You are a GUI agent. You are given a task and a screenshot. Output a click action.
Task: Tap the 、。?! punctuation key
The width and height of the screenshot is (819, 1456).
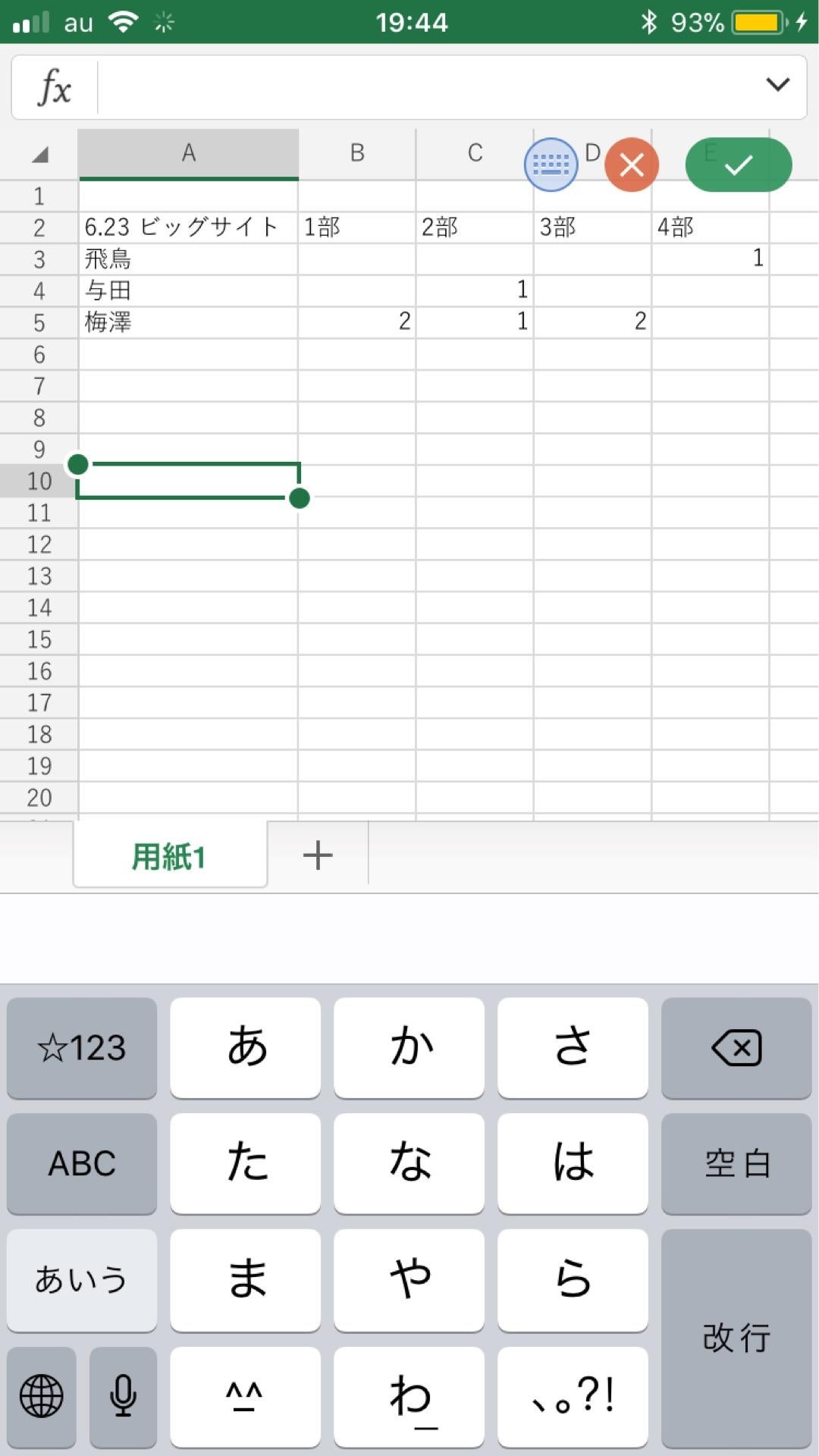coord(573,1397)
